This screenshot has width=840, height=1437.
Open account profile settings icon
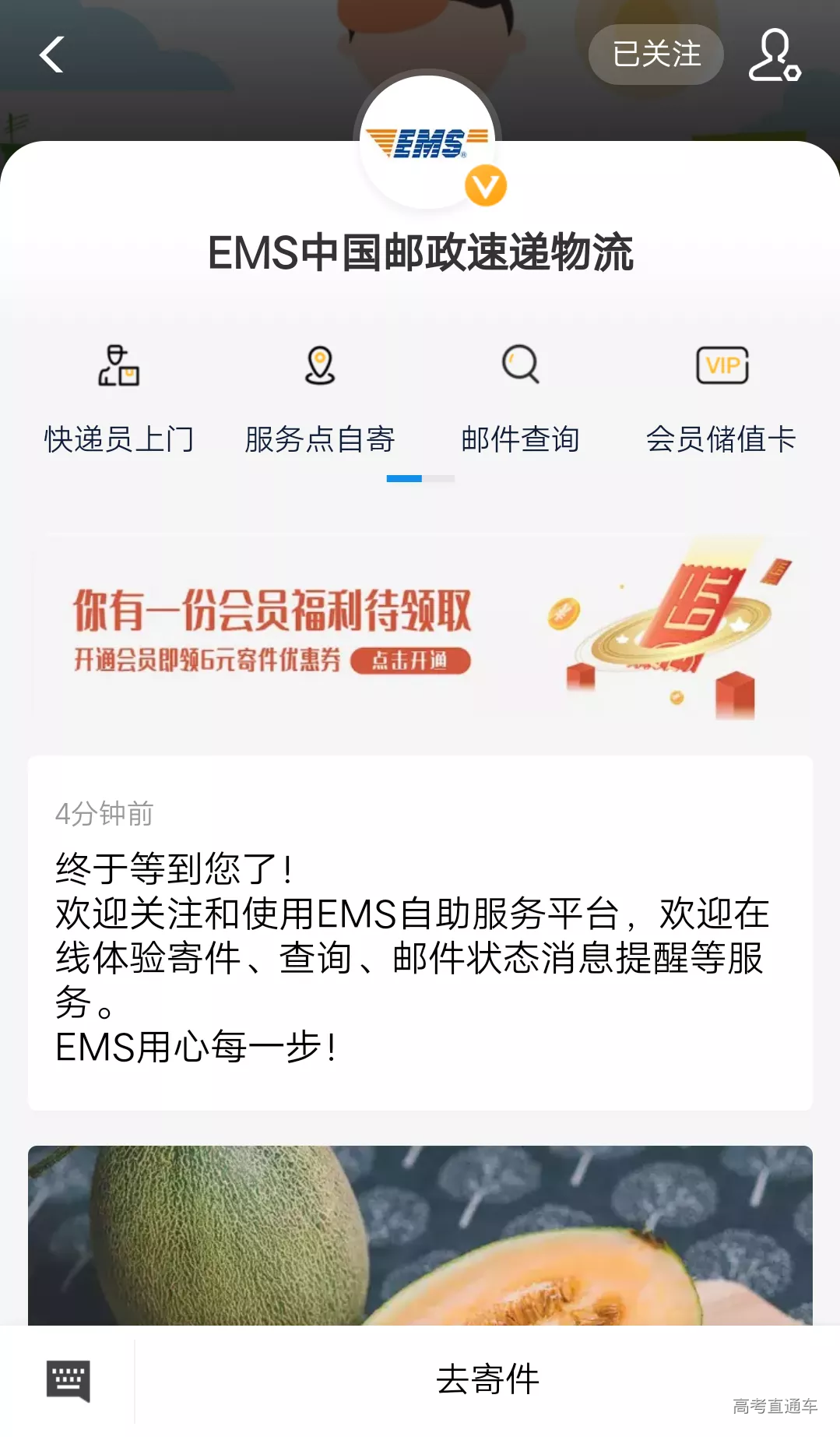[x=774, y=55]
